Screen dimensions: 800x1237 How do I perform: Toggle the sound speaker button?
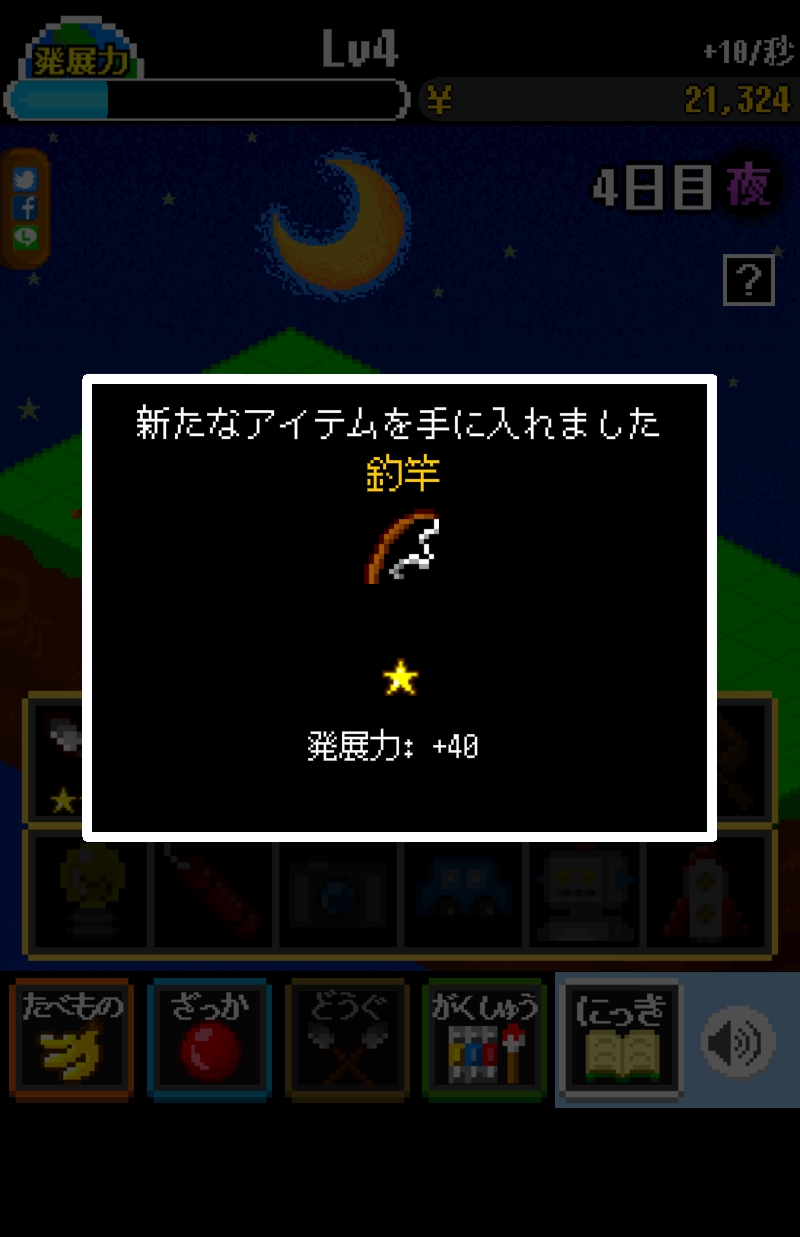coord(738,1042)
